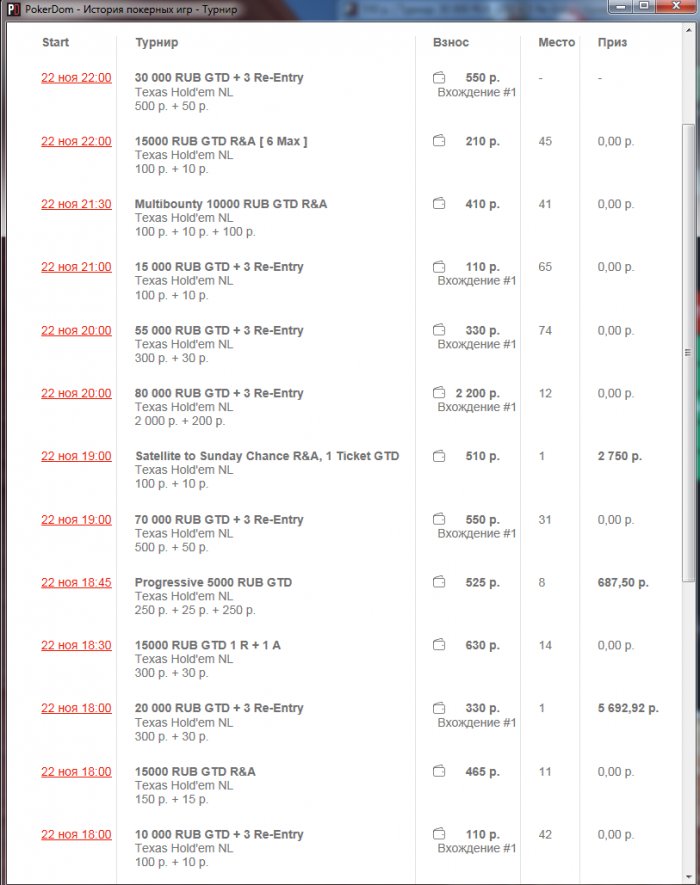700x885 pixels.
Task: Open the date link for the 6 Max tournament
Action: tap(76, 141)
